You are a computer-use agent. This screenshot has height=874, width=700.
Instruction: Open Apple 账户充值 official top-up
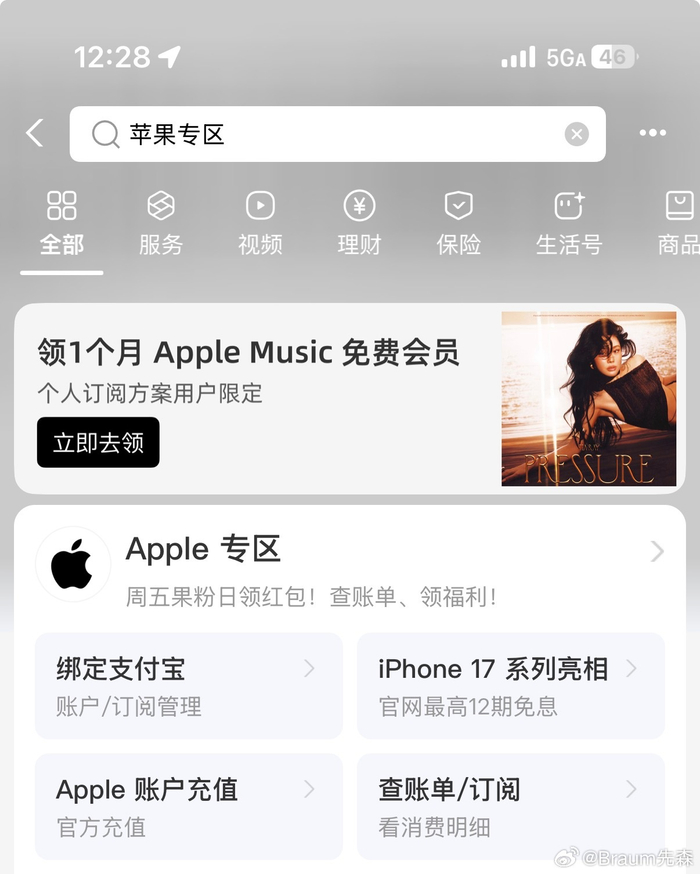(x=188, y=806)
